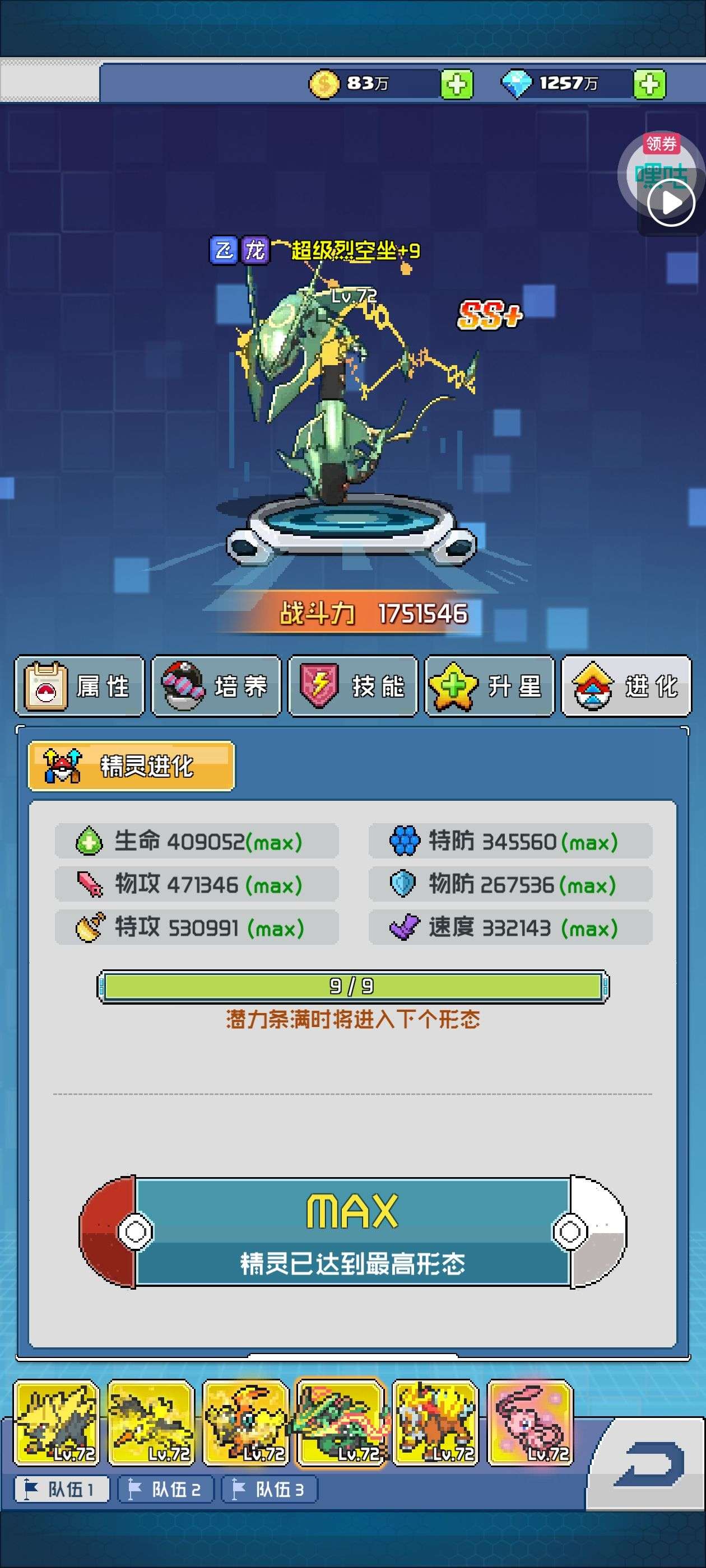Select the third team sprite slot
The image size is (706, 1568).
[245, 1423]
